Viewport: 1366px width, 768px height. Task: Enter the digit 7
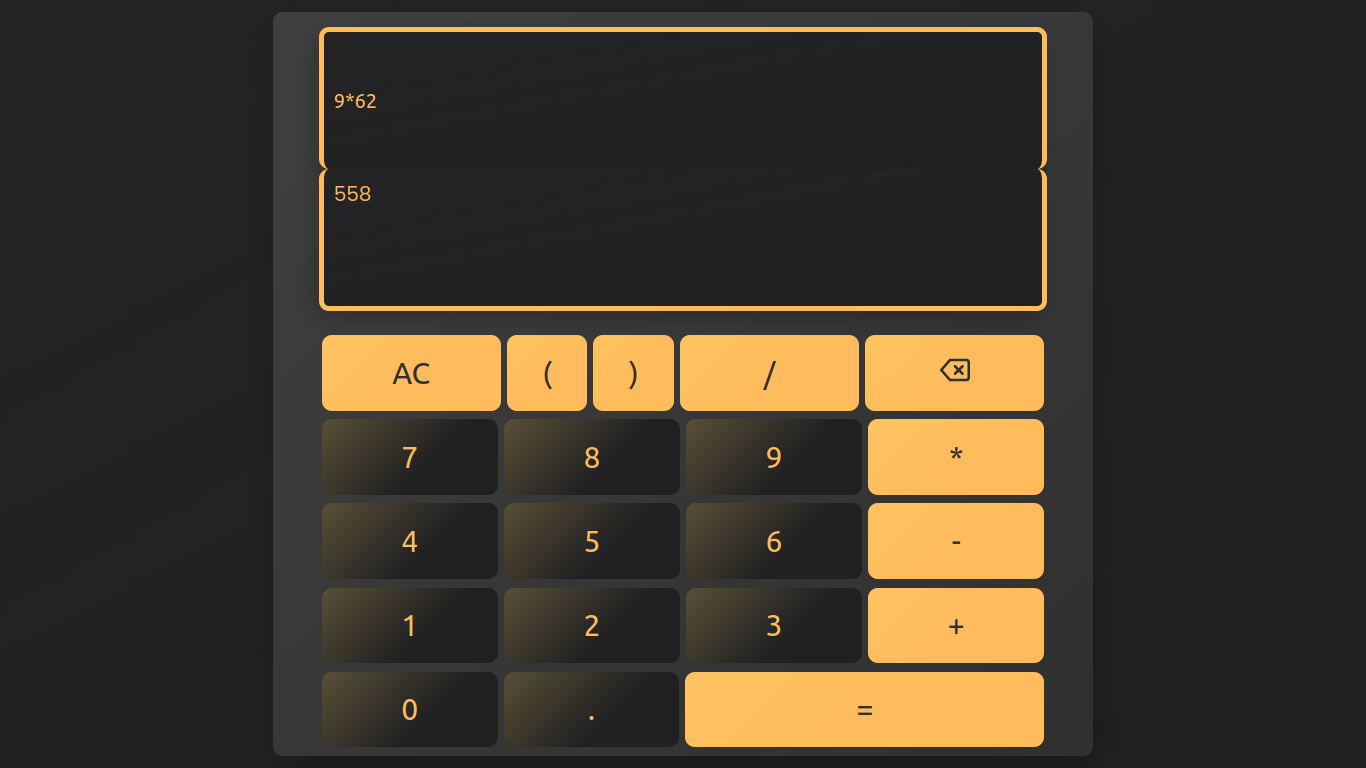tap(410, 457)
